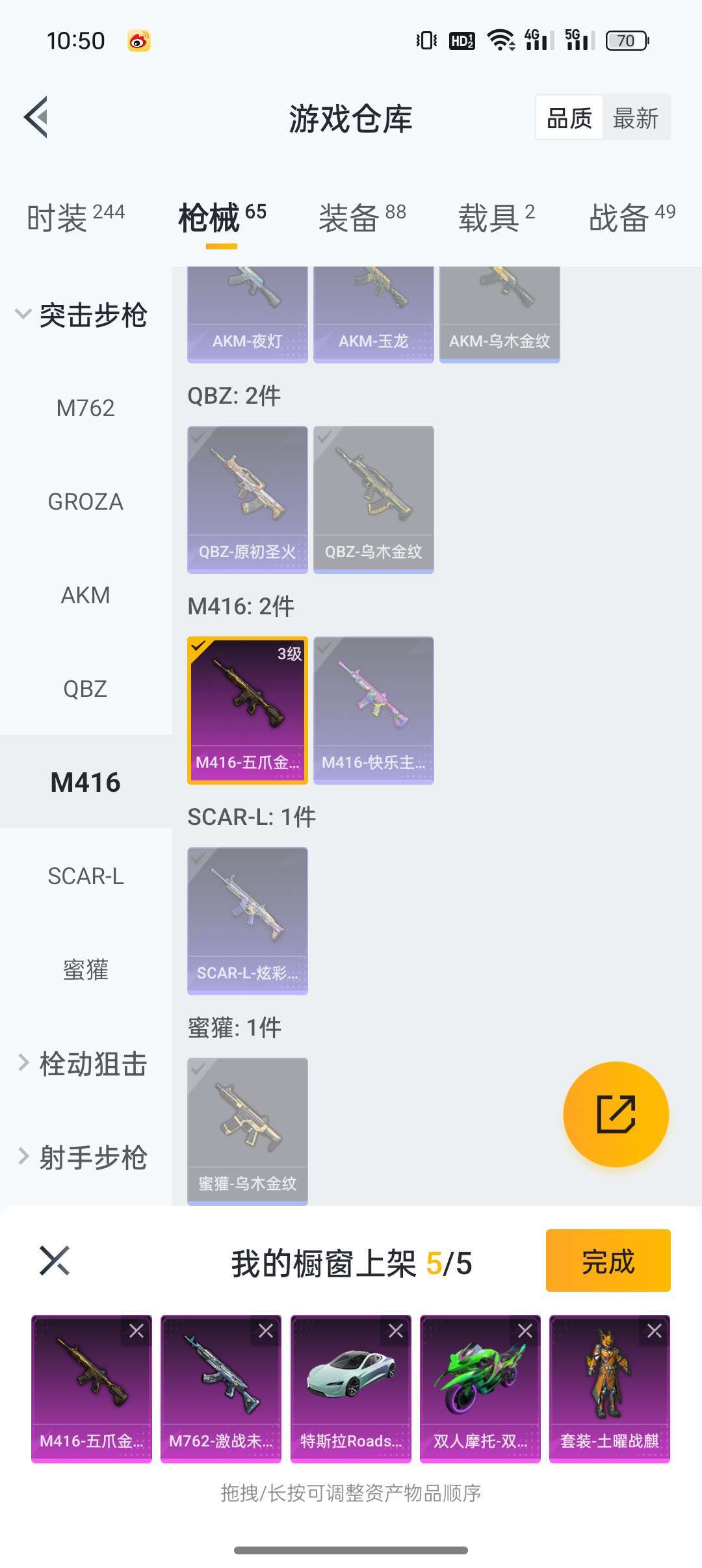The width and height of the screenshot is (702, 1568).
Task: Select the QBZ-原初圣火 skin
Action: pos(247,499)
